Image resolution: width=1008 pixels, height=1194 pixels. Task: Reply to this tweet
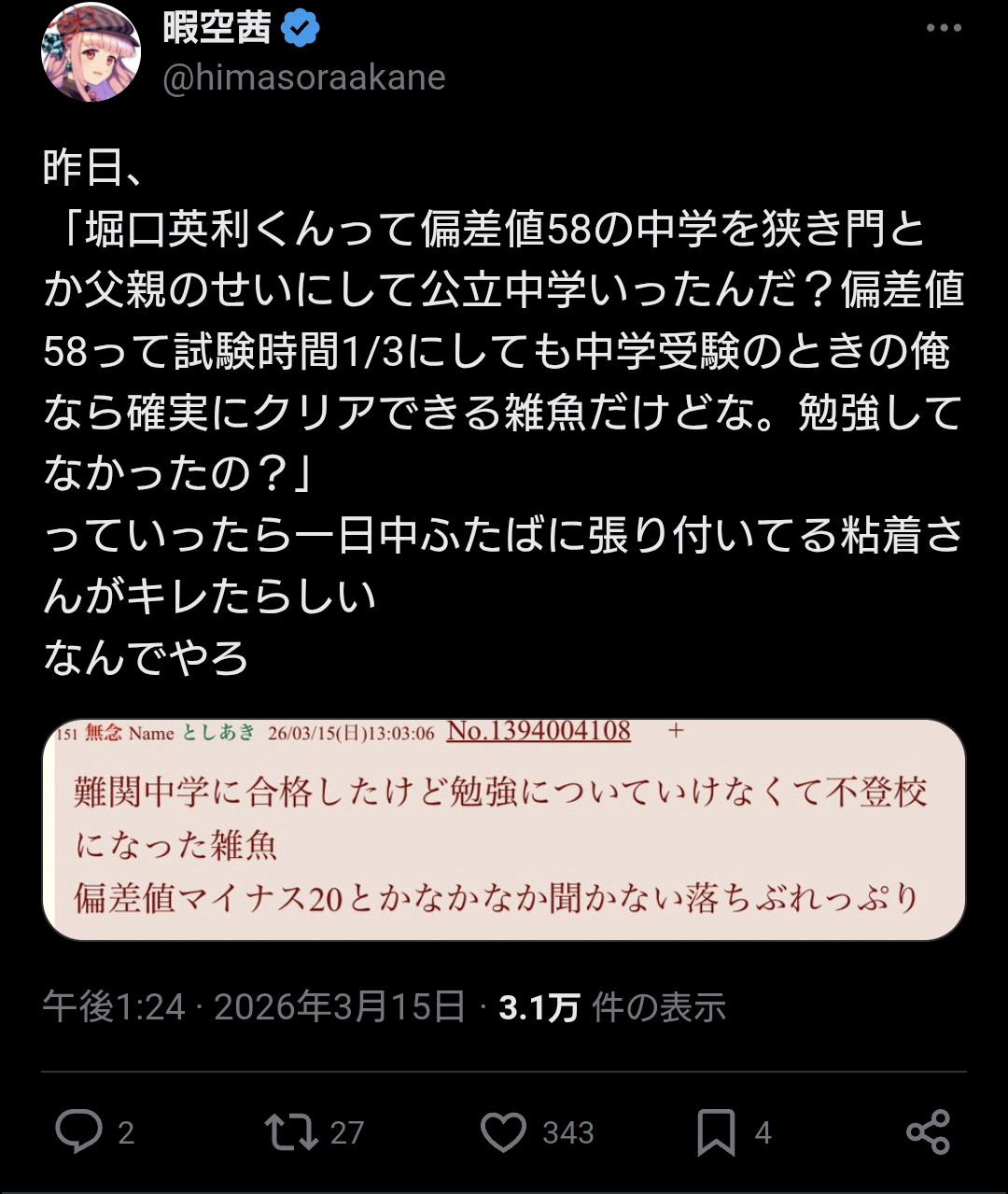coord(79,1132)
